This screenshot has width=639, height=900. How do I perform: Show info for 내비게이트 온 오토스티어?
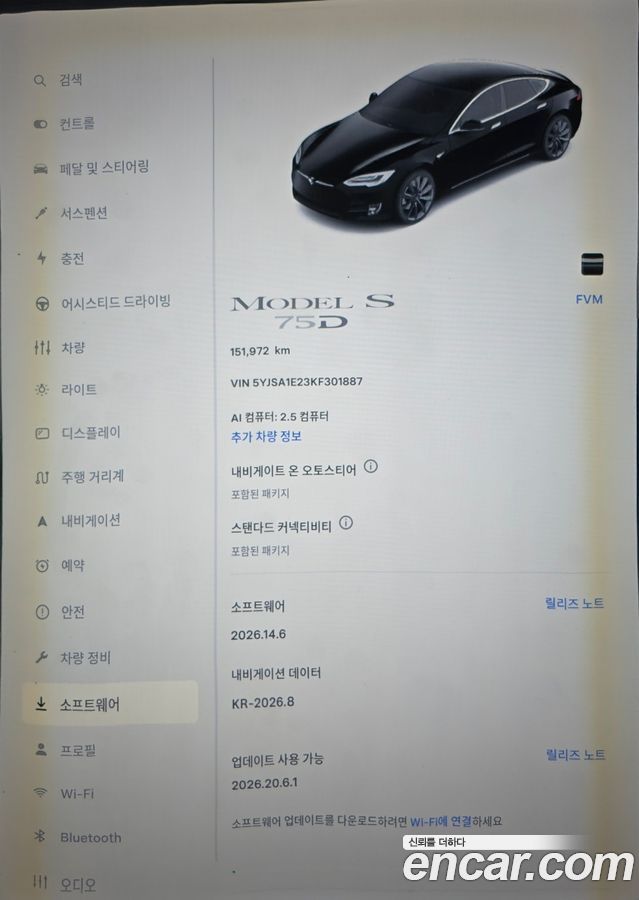click(371, 466)
